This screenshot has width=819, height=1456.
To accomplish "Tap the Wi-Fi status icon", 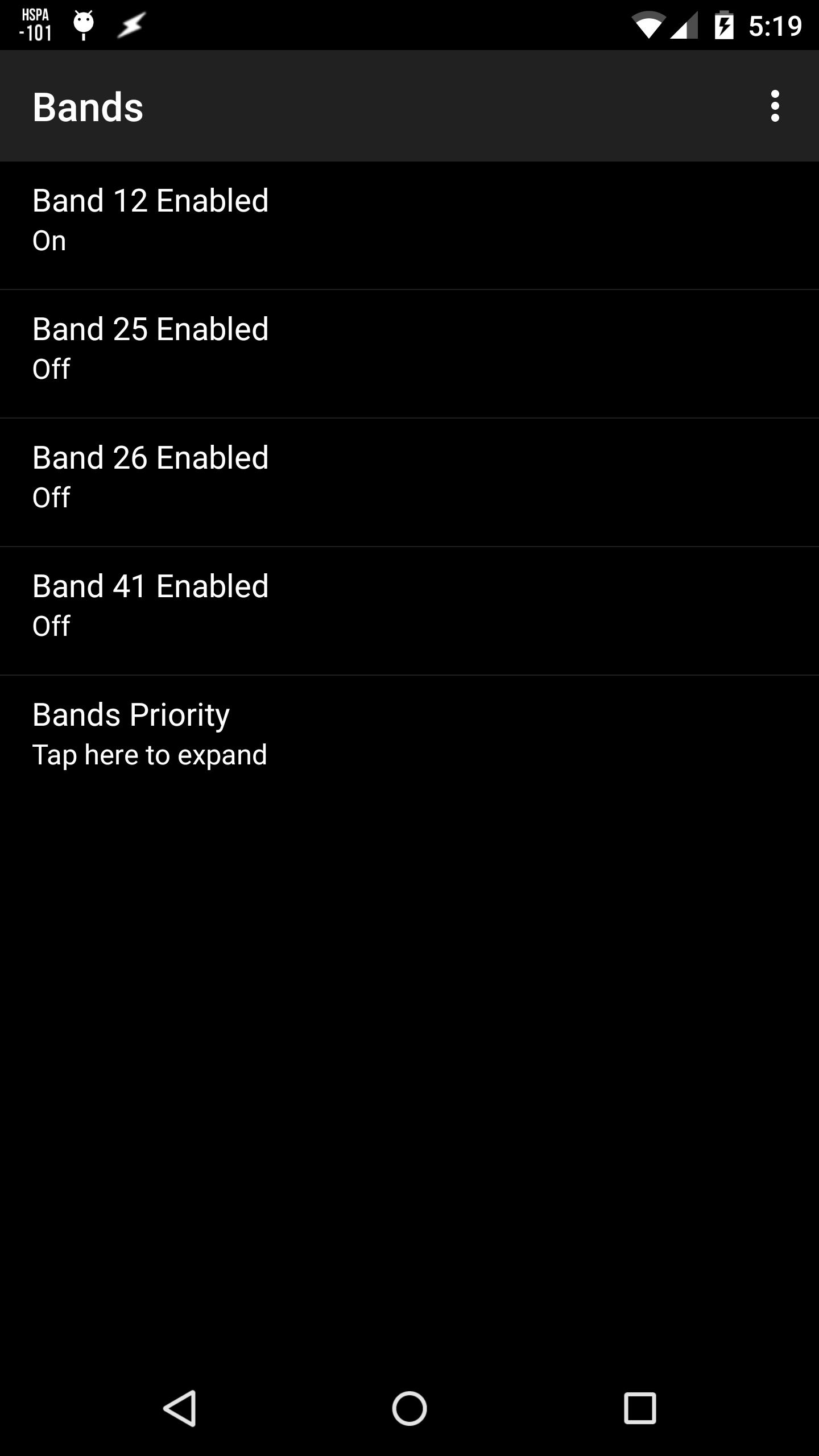I will 648,24.
